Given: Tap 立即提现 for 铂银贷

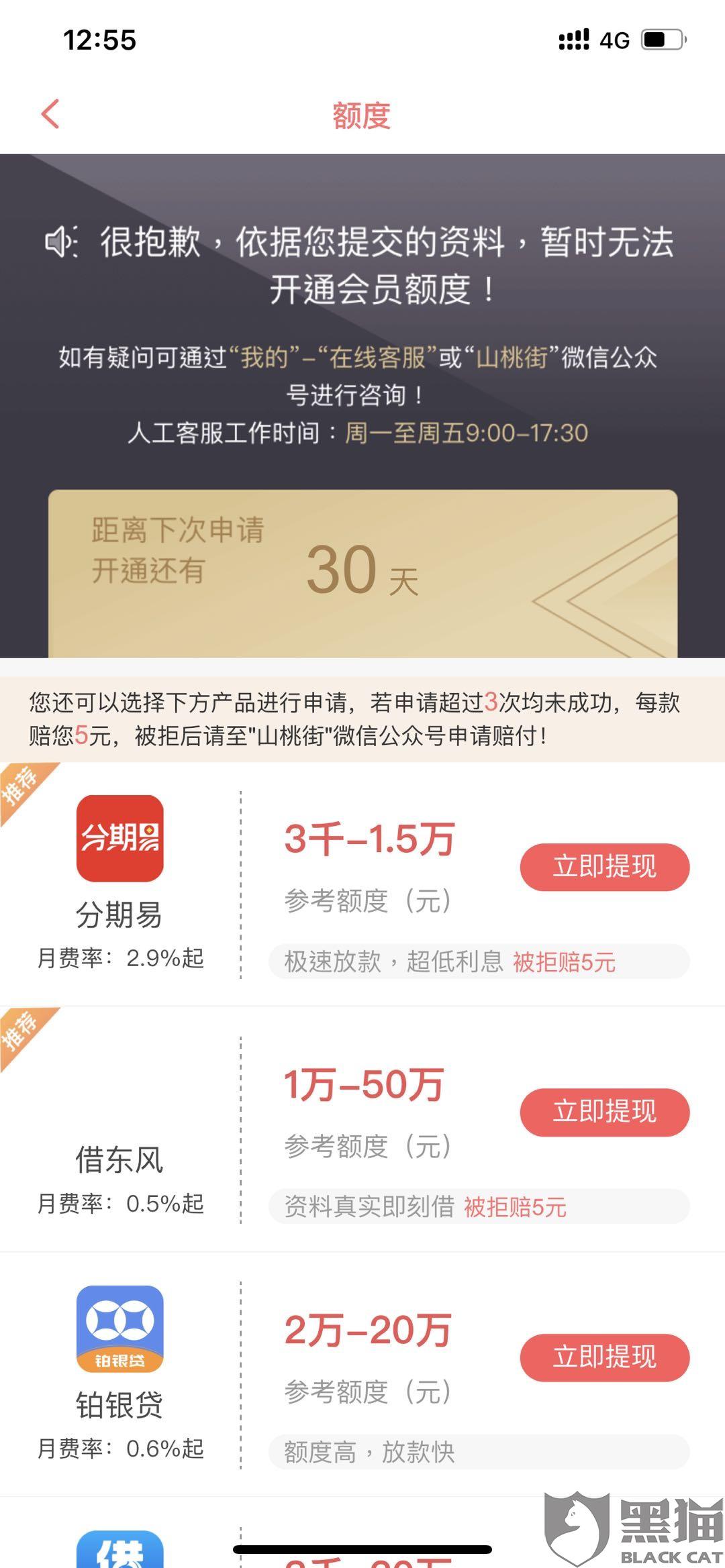Looking at the screenshot, I should point(605,1357).
